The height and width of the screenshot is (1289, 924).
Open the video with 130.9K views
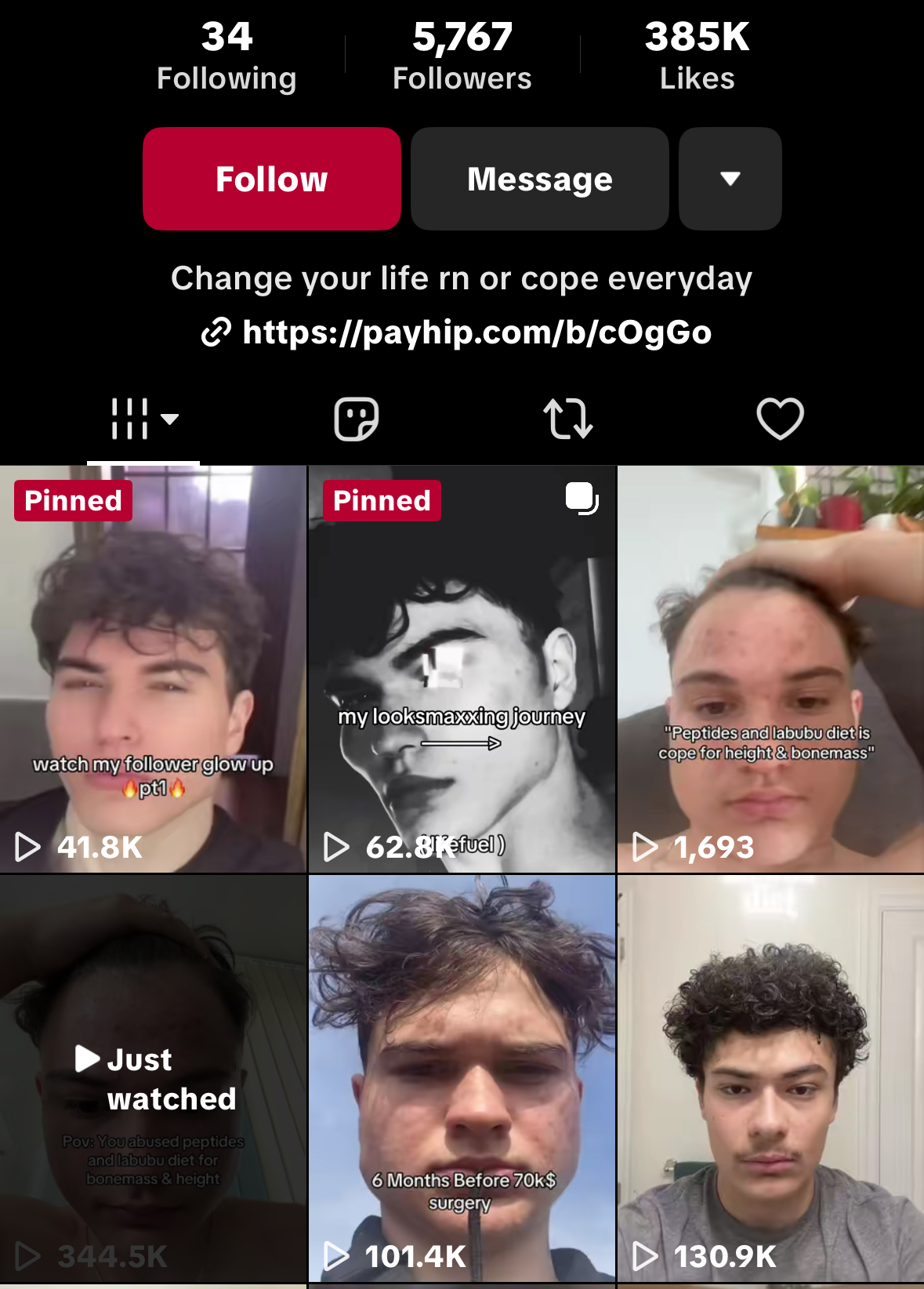(x=770, y=1078)
